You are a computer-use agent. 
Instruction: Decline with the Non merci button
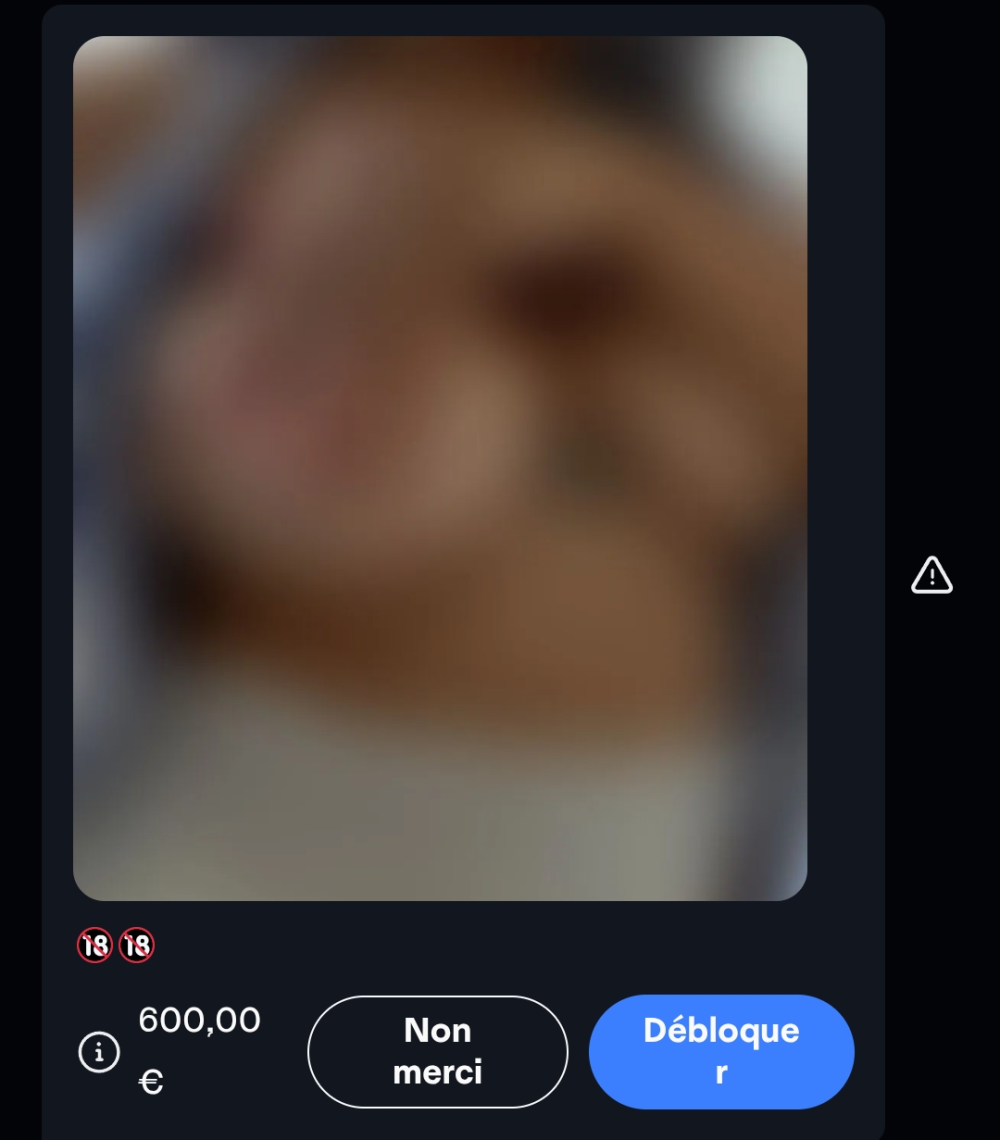point(437,1051)
